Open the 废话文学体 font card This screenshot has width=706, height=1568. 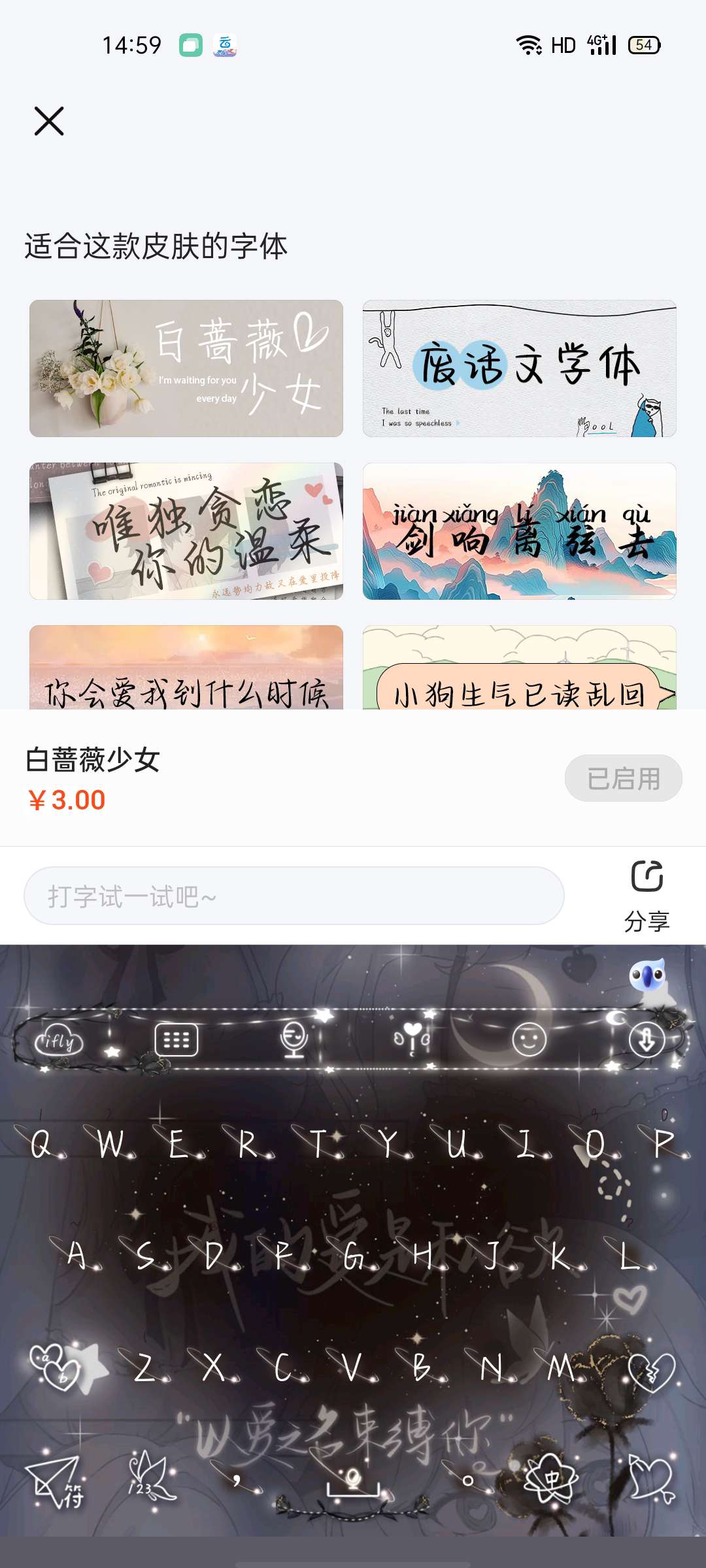click(520, 368)
